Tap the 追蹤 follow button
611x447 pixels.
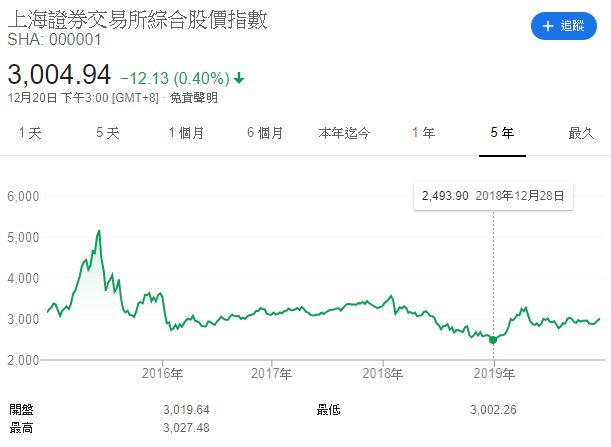(562, 25)
